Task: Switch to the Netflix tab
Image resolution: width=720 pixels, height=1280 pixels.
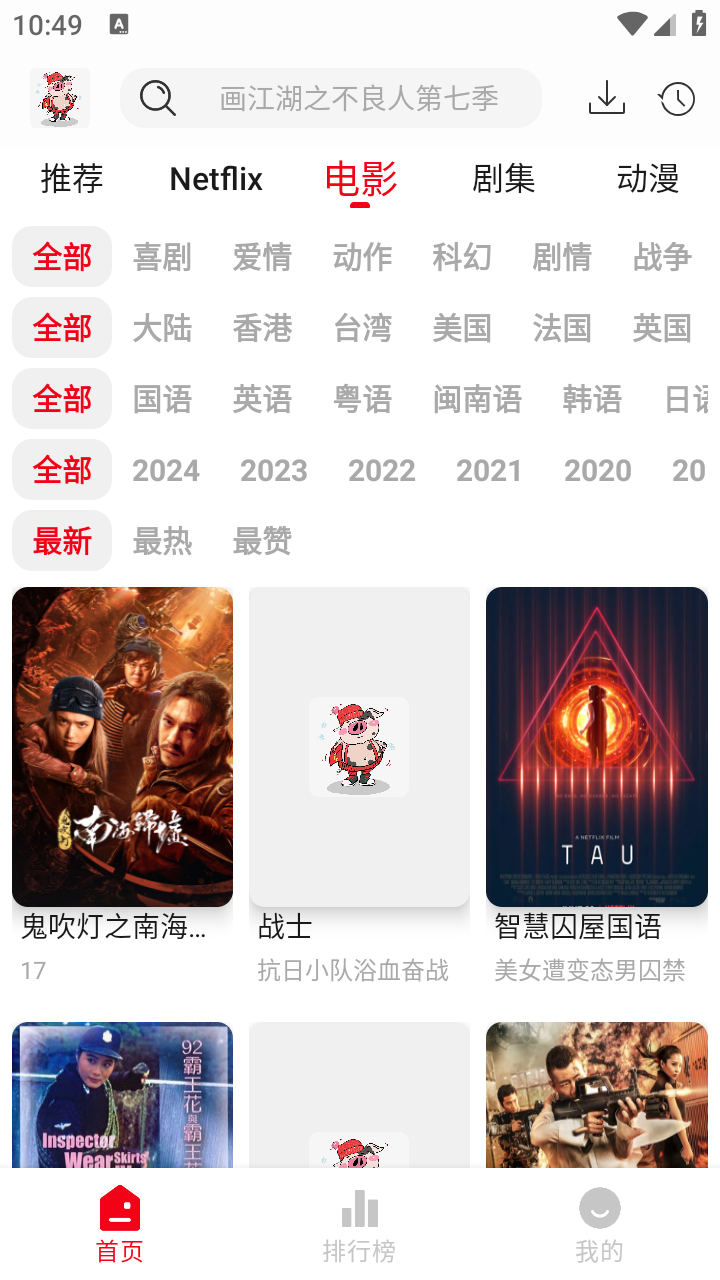Action: tap(215, 178)
